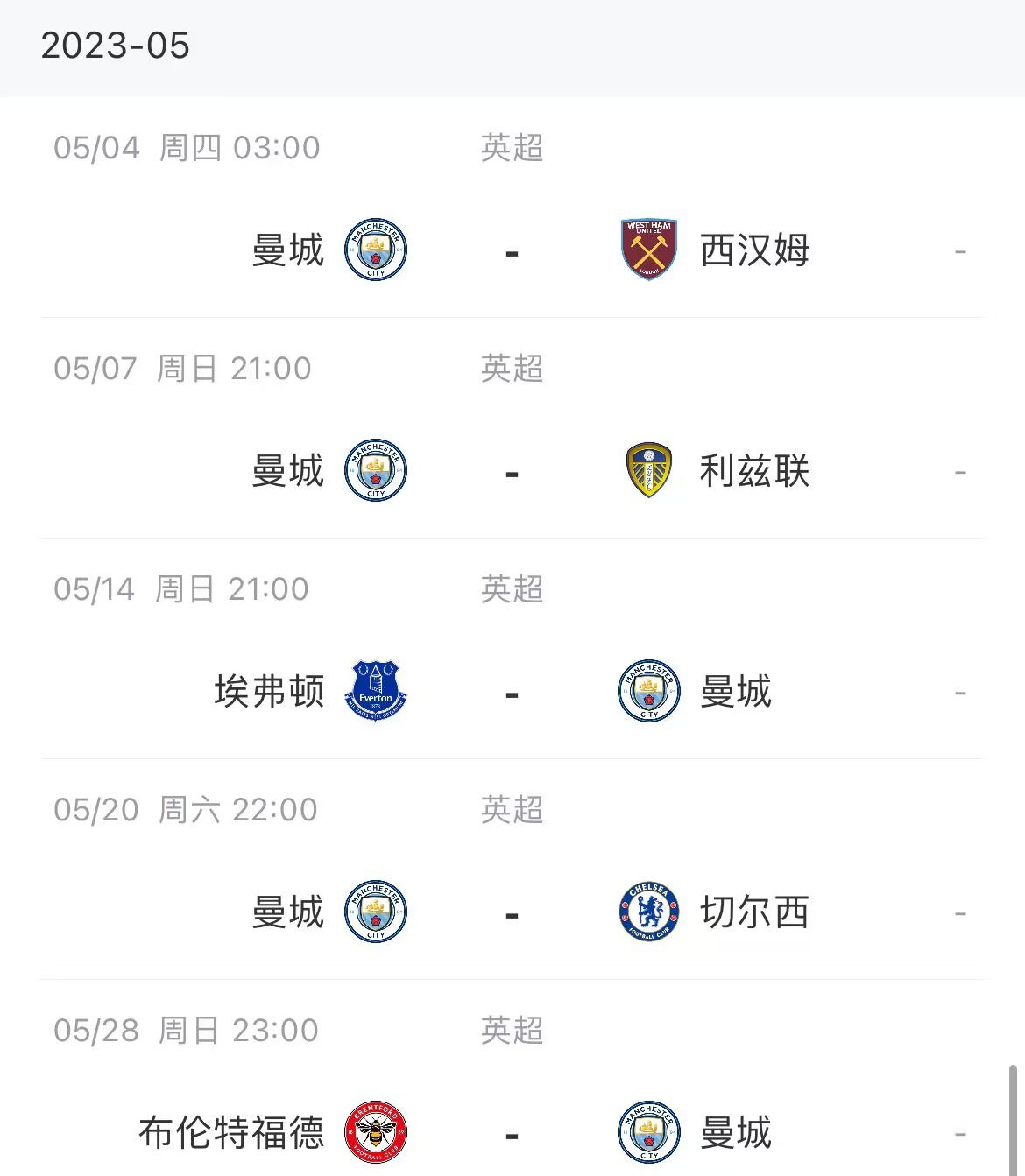This screenshot has height=1176, width=1025.
Task: Open the 曼城 vs 切尔西 match on 05/20
Action: (512, 912)
